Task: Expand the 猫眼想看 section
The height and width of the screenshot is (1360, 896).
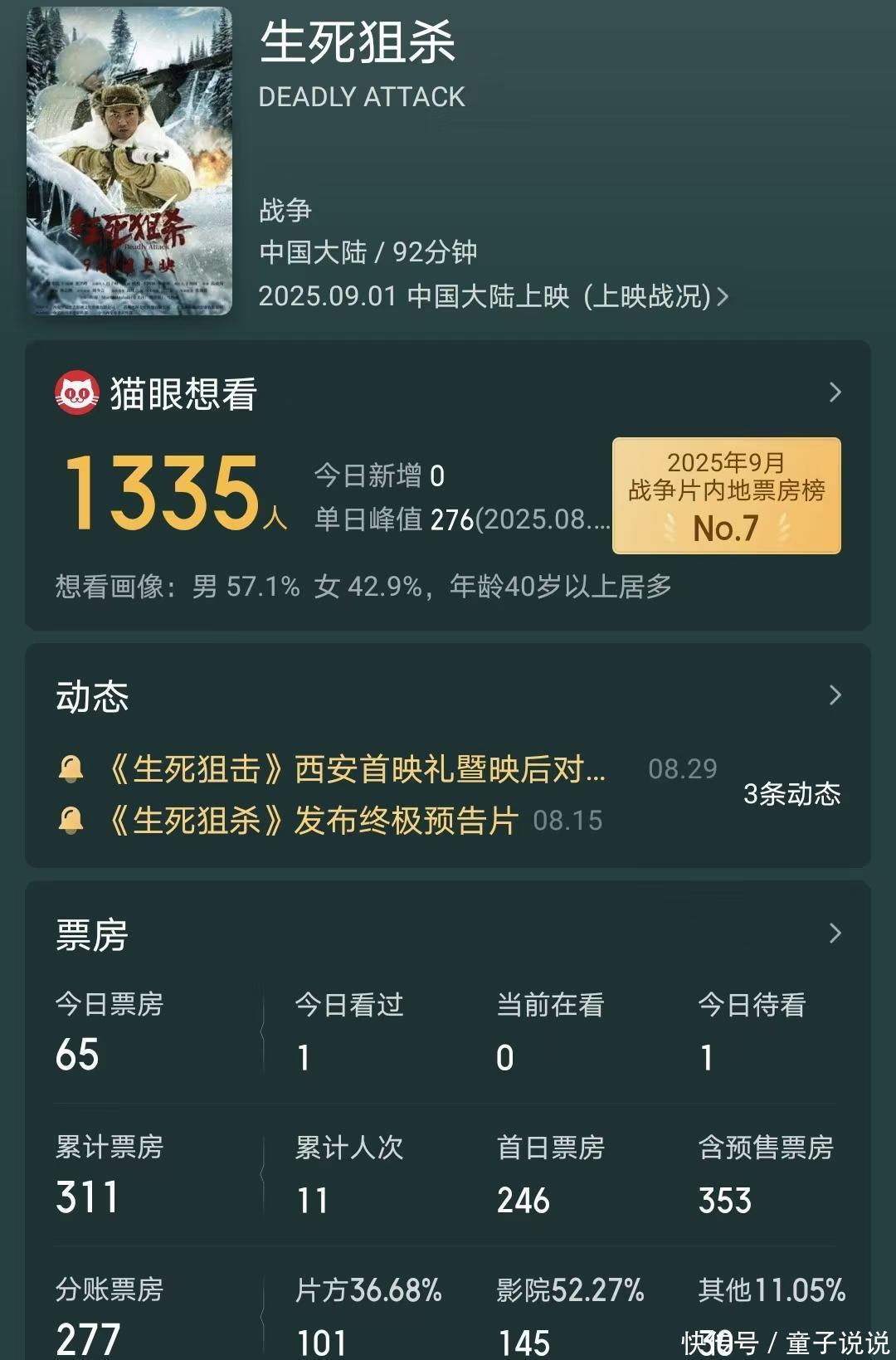Action: tap(835, 392)
